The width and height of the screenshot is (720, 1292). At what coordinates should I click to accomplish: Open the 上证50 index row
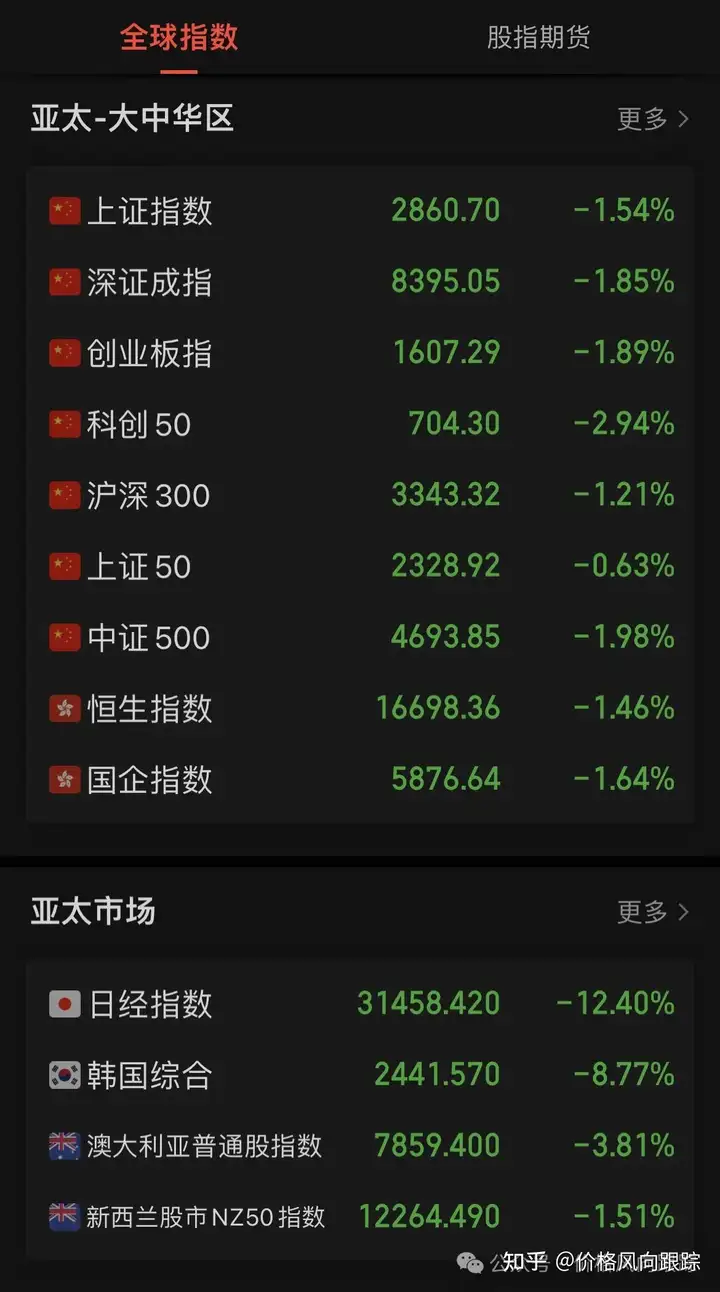[x=360, y=566]
